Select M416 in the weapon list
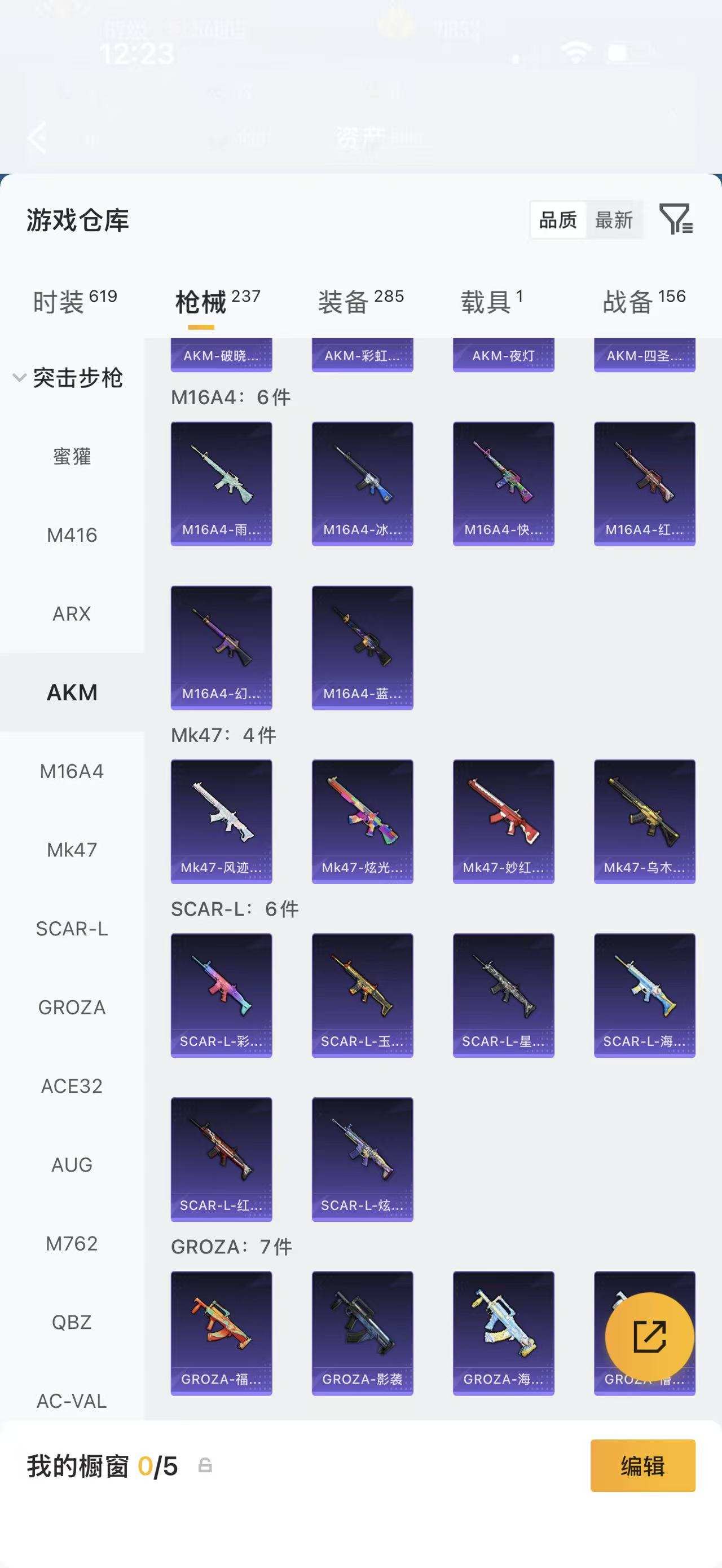 (x=72, y=535)
